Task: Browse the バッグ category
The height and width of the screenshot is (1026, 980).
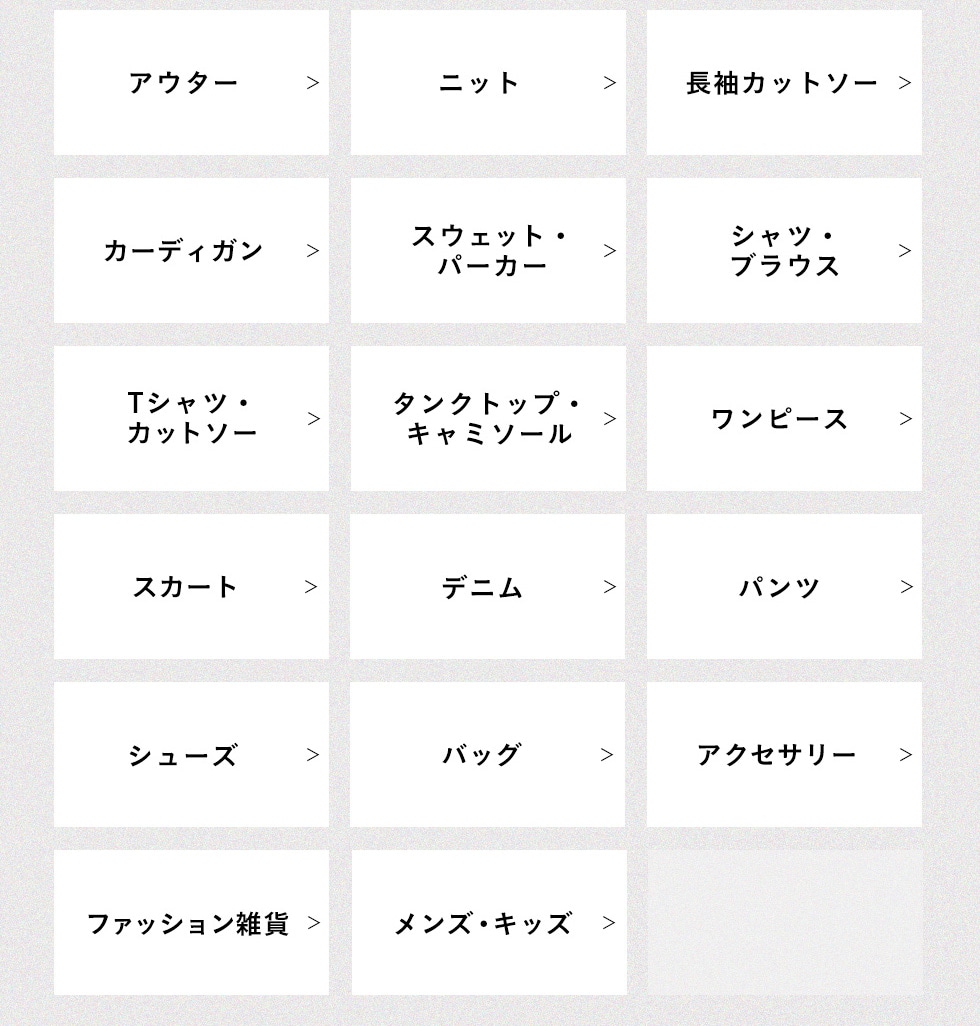Action: (x=488, y=755)
